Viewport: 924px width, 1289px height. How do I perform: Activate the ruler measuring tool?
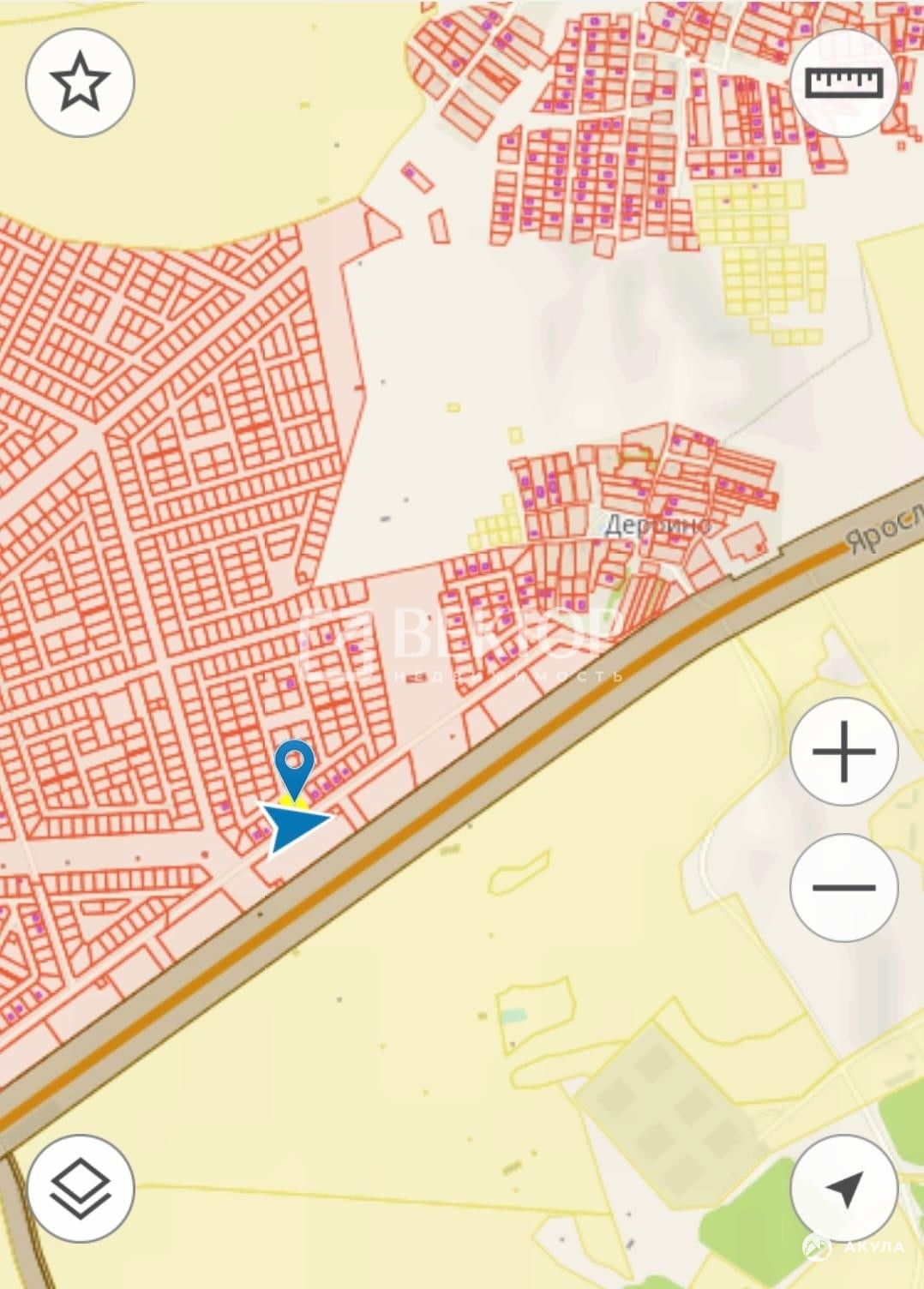(843, 82)
